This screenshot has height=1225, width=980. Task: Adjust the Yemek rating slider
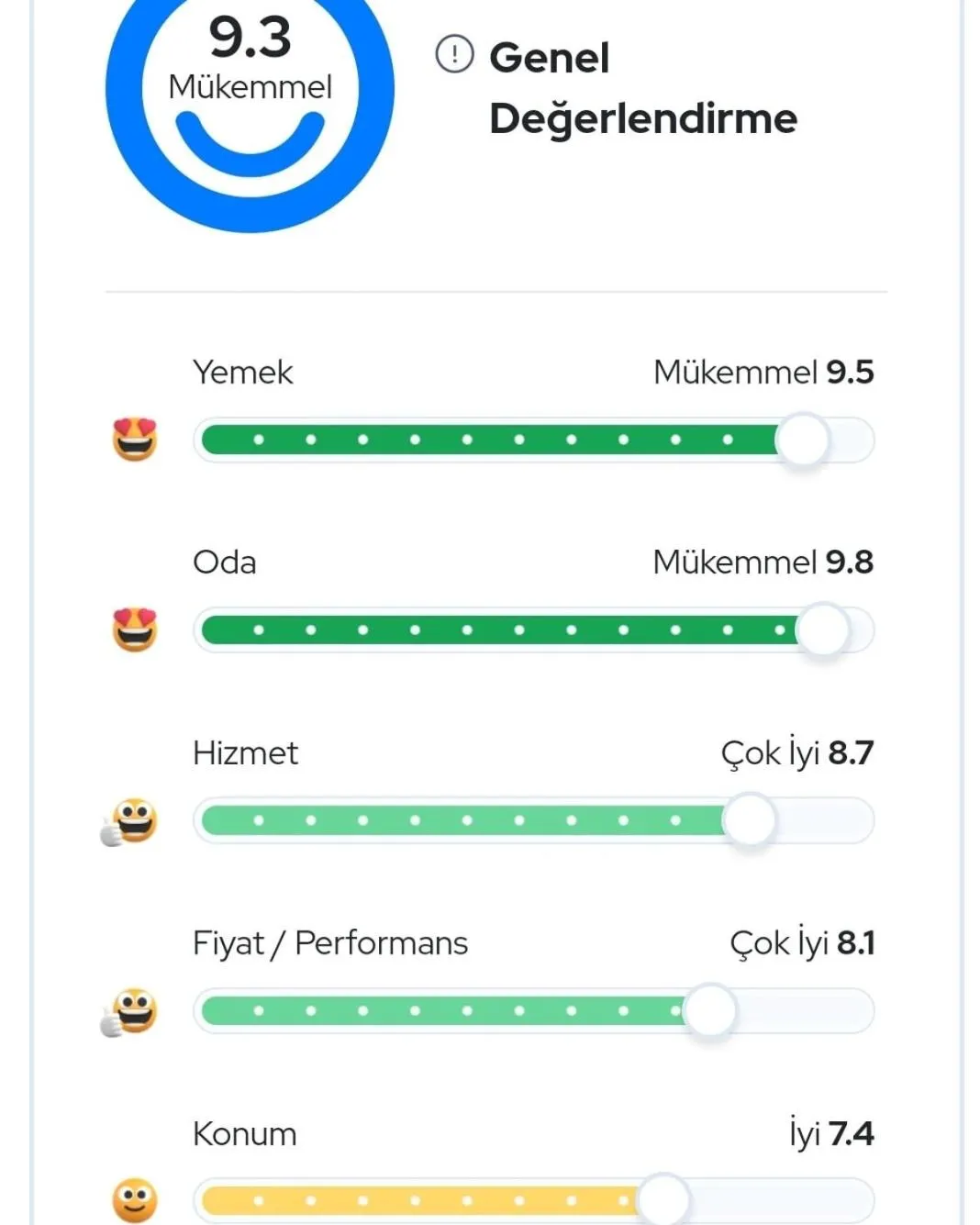(802, 440)
